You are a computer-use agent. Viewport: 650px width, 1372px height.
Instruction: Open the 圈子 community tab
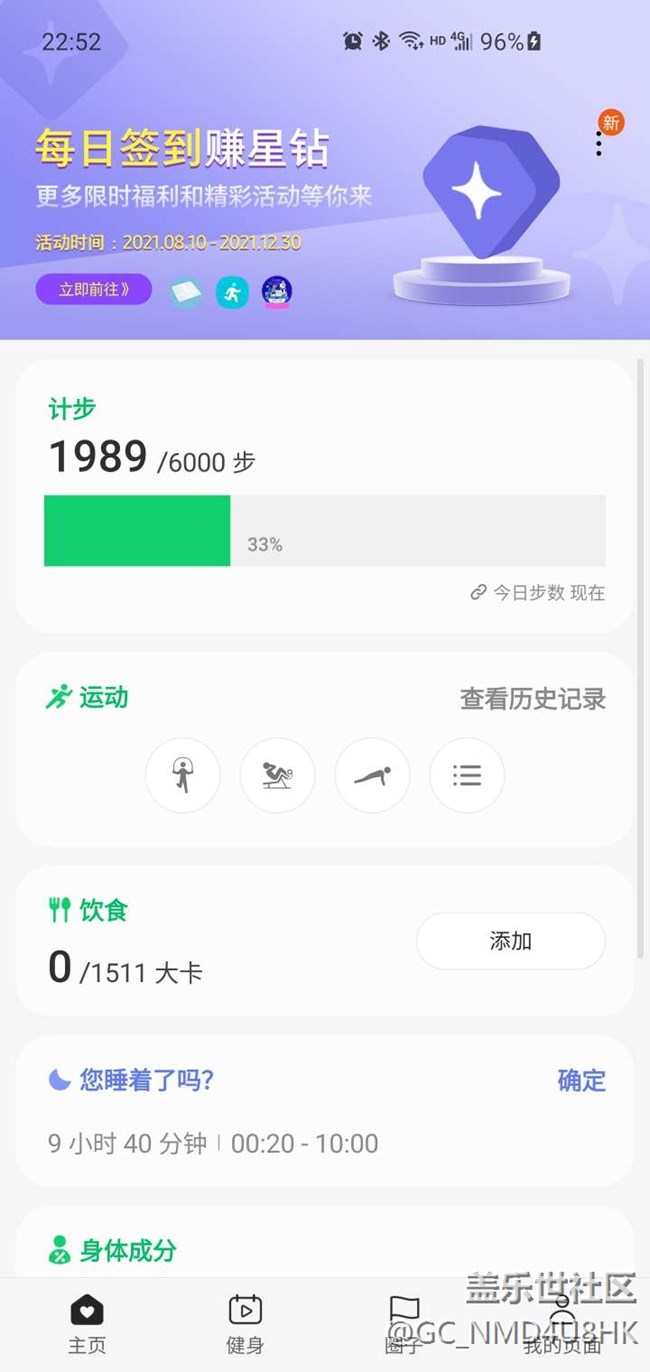click(x=404, y=1323)
